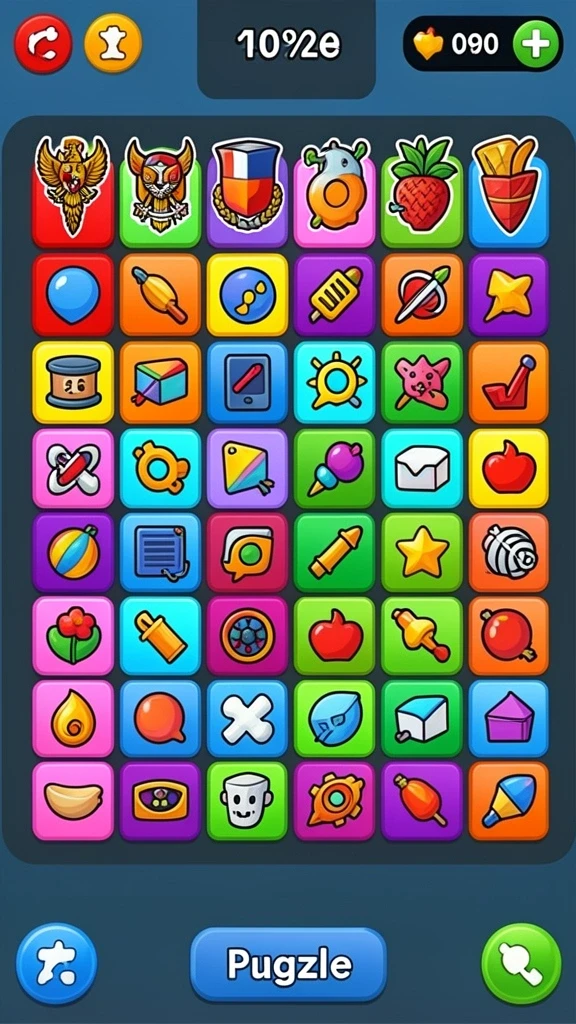Tap the green round button at bottom
The image size is (576, 1024).
pos(521,963)
